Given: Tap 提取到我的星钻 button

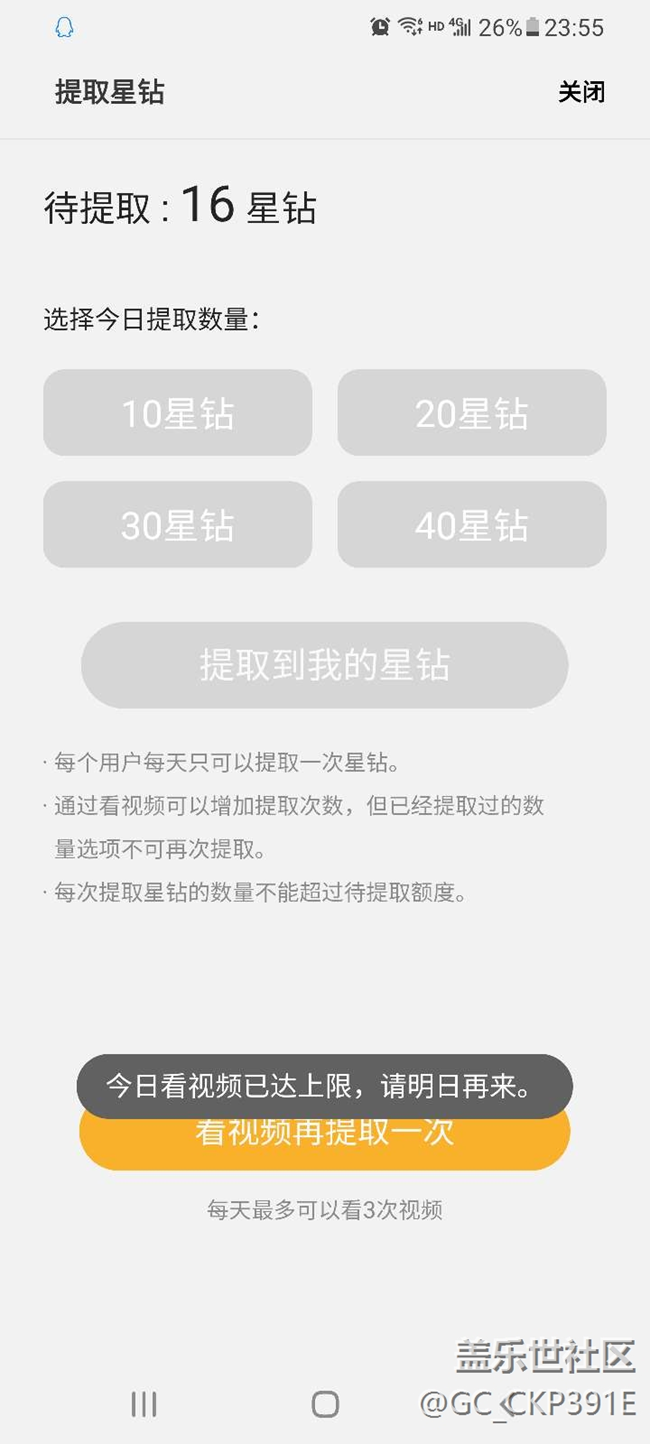Looking at the screenshot, I should click(324, 665).
